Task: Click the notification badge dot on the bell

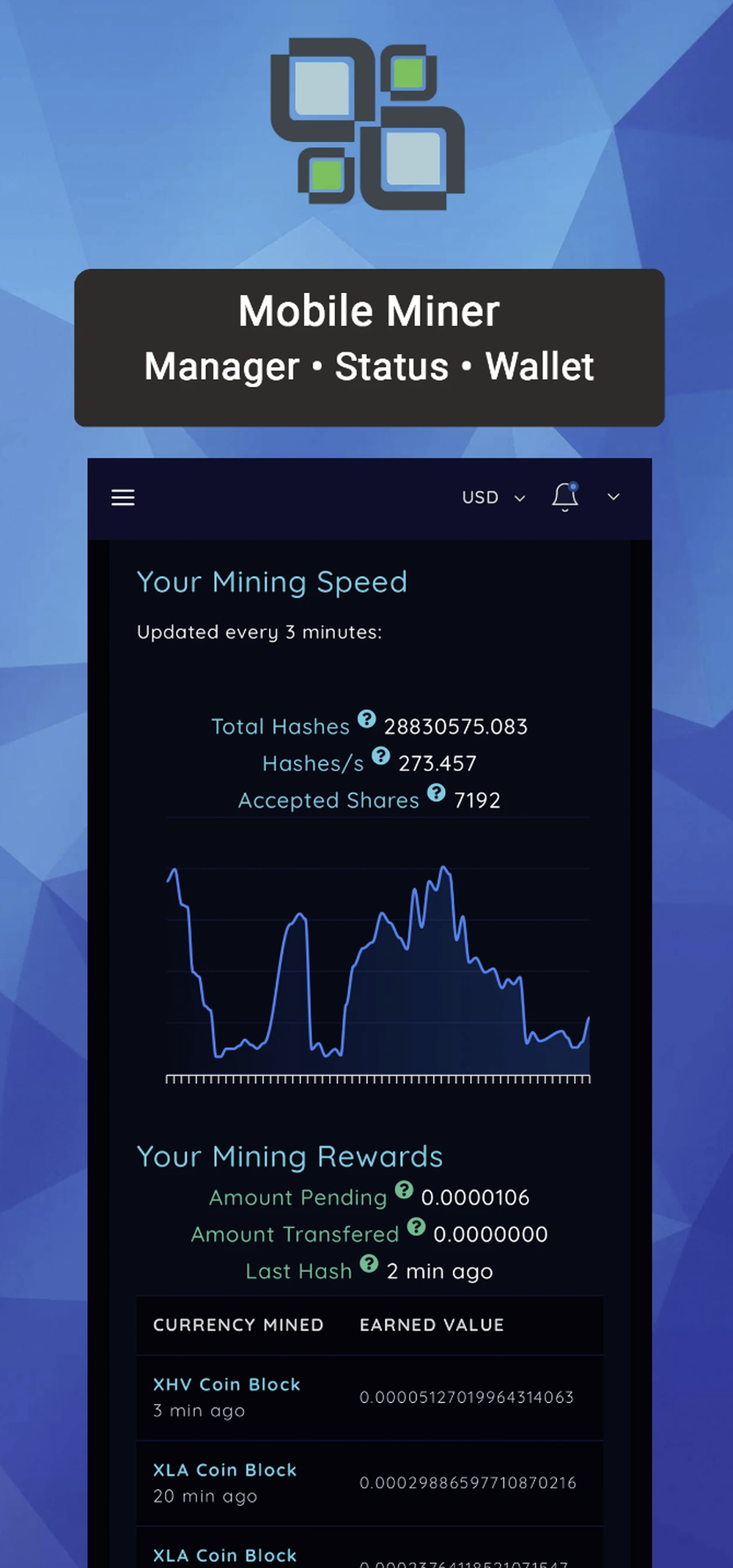Action: [573, 485]
